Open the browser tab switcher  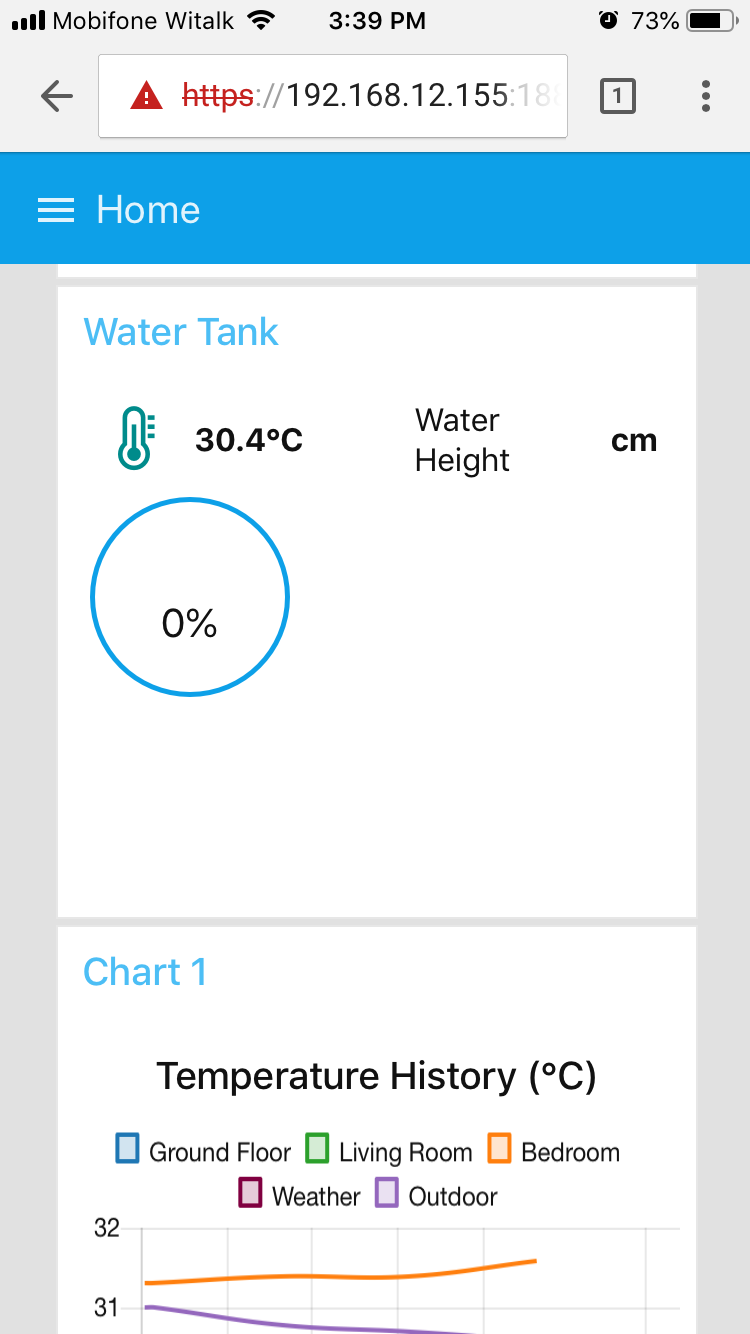point(617,96)
